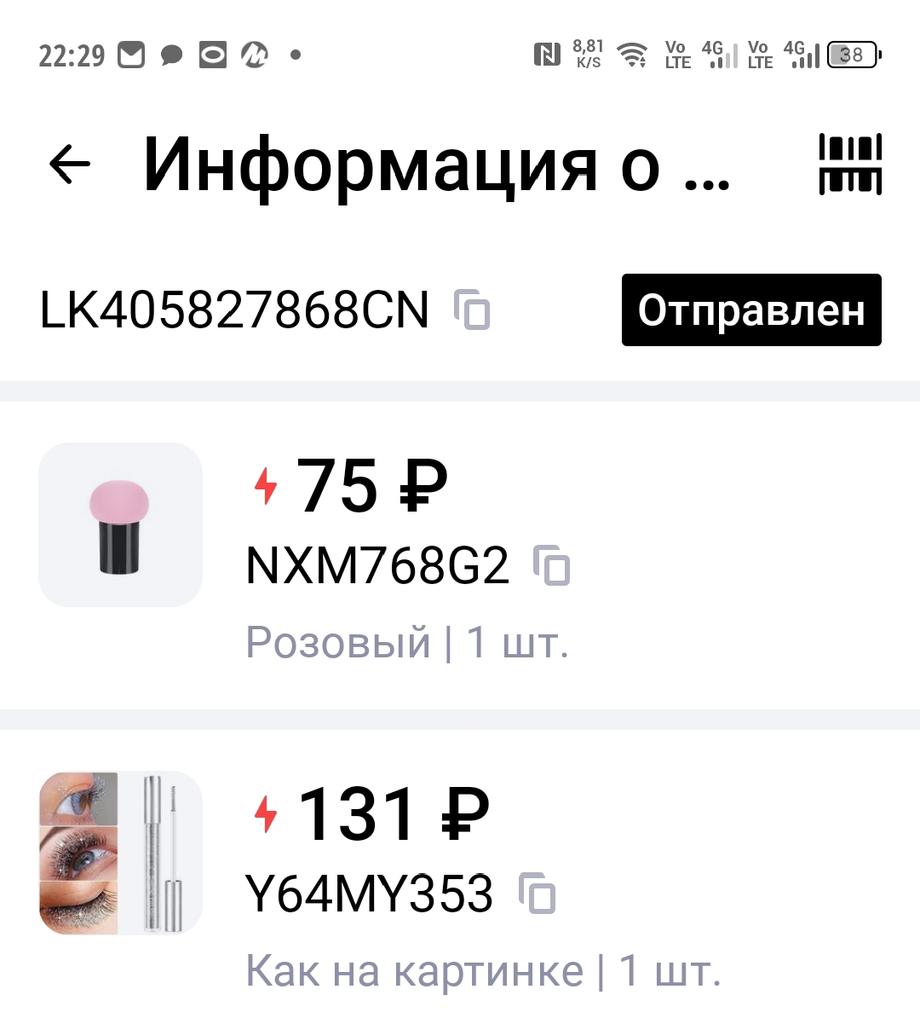Copy item code NXM768G2

(552, 567)
